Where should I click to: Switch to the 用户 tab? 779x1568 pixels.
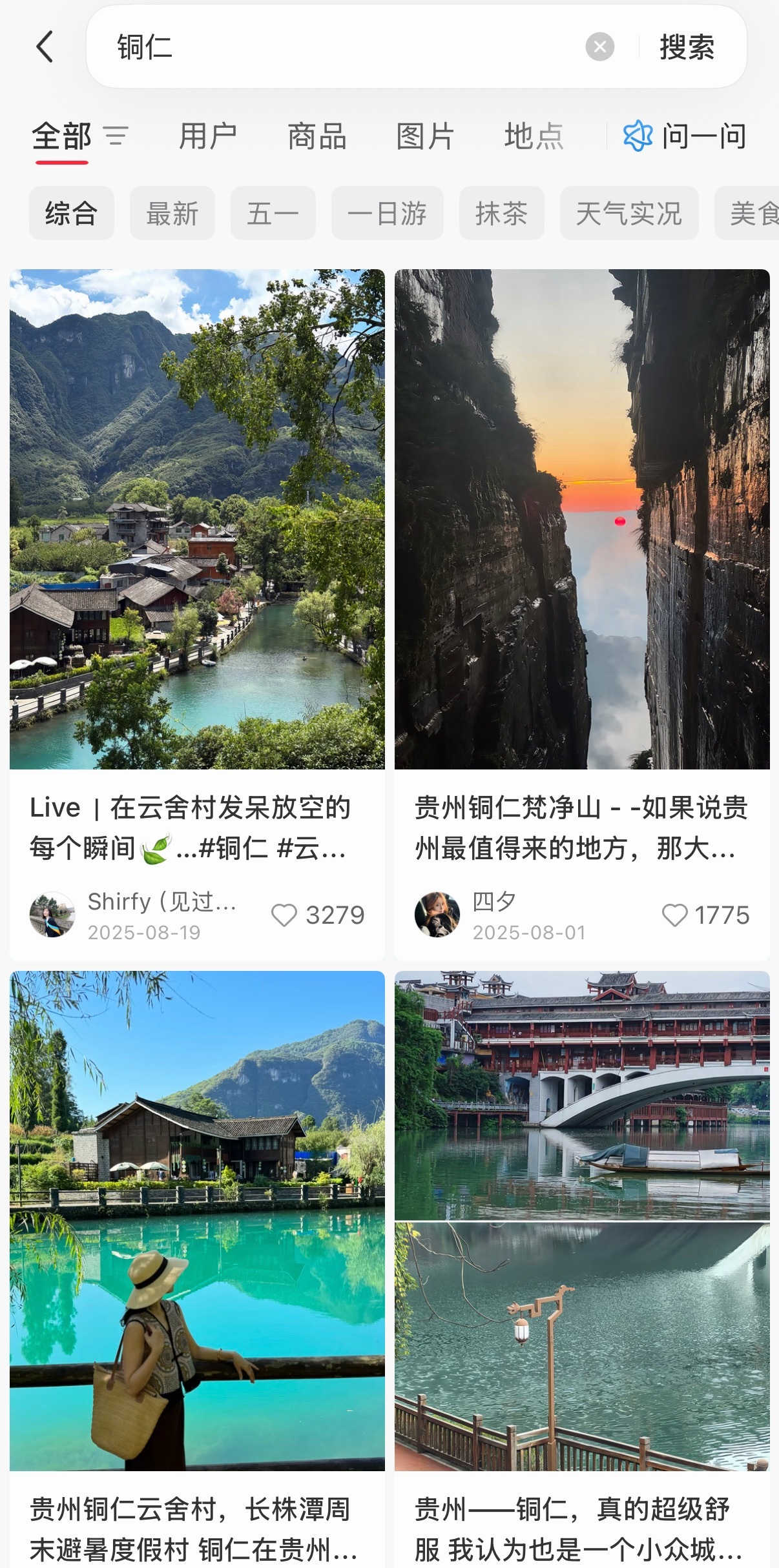(207, 136)
